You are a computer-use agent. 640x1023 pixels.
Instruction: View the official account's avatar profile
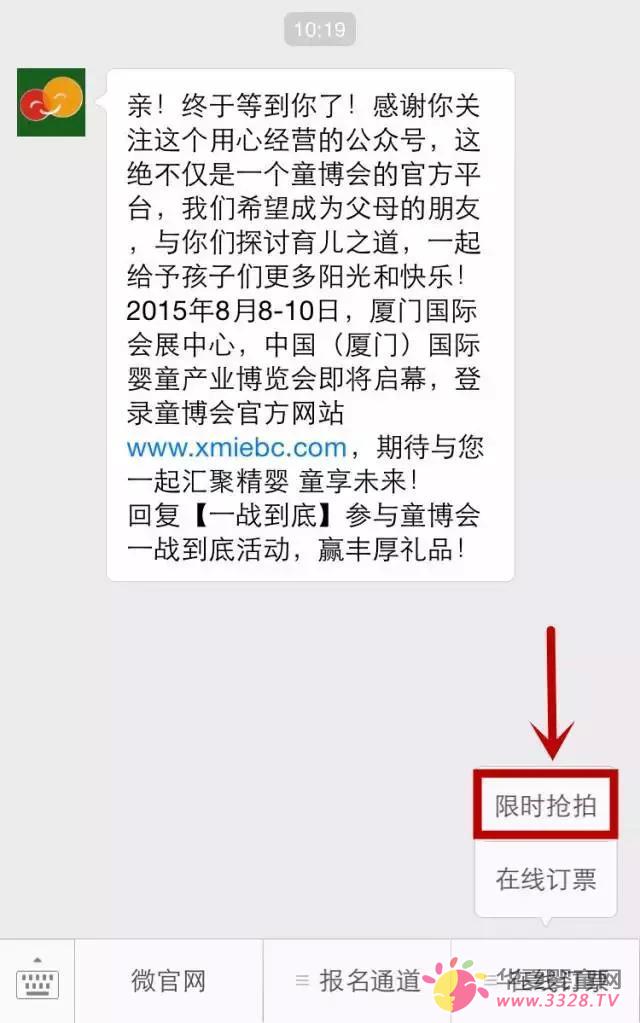tap(51, 102)
